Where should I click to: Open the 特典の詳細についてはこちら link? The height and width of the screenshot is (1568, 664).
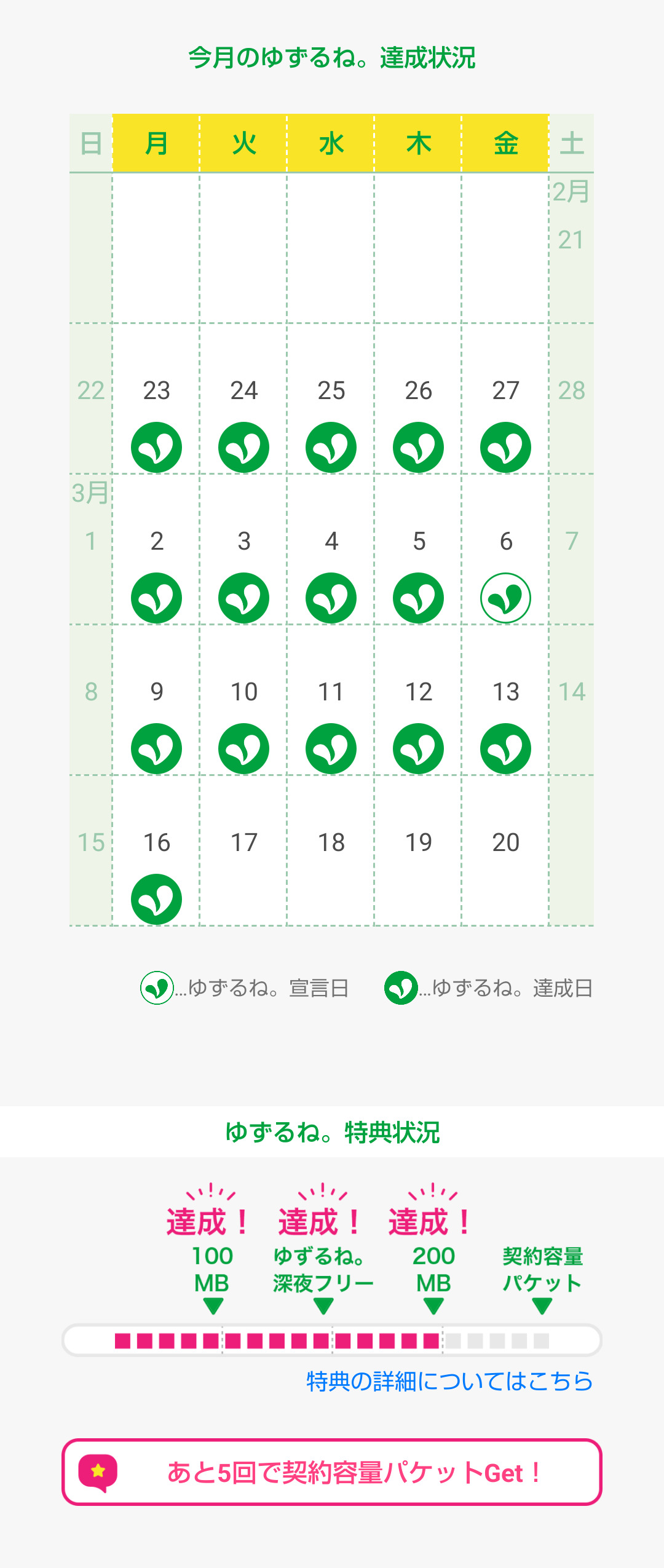tap(449, 1382)
